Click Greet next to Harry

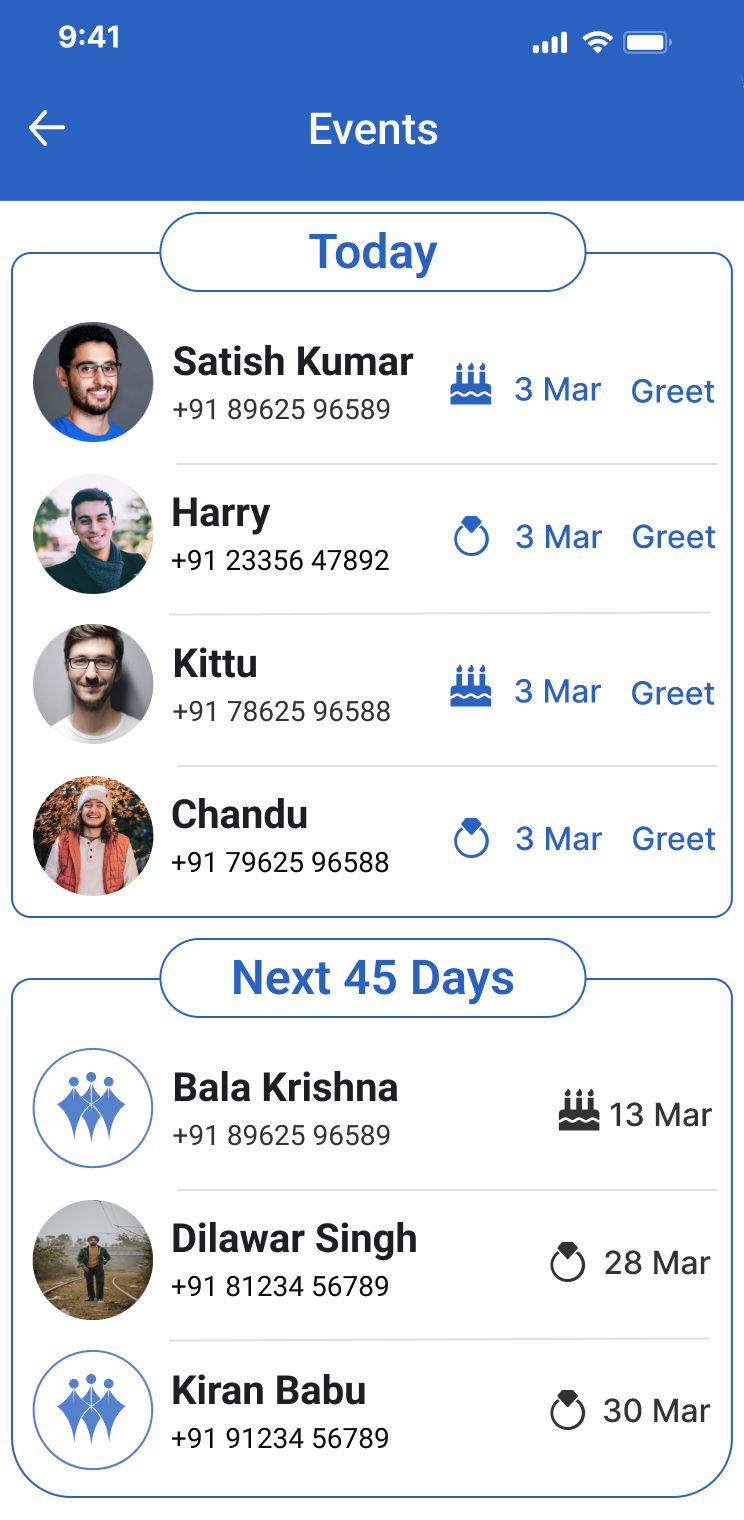pos(672,537)
